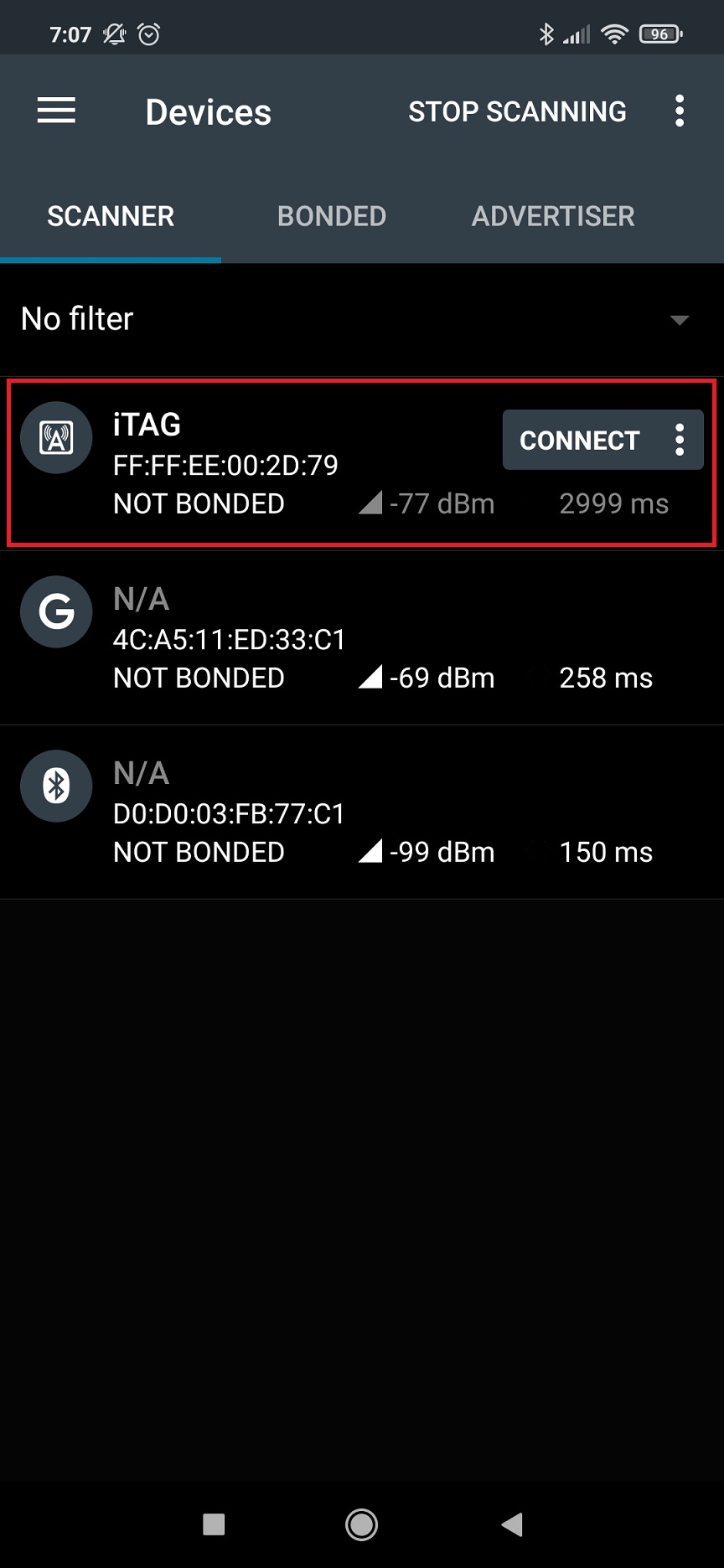This screenshot has width=724, height=1568.
Task: Open the app bar overflow menu
Action: pos(680,111)
